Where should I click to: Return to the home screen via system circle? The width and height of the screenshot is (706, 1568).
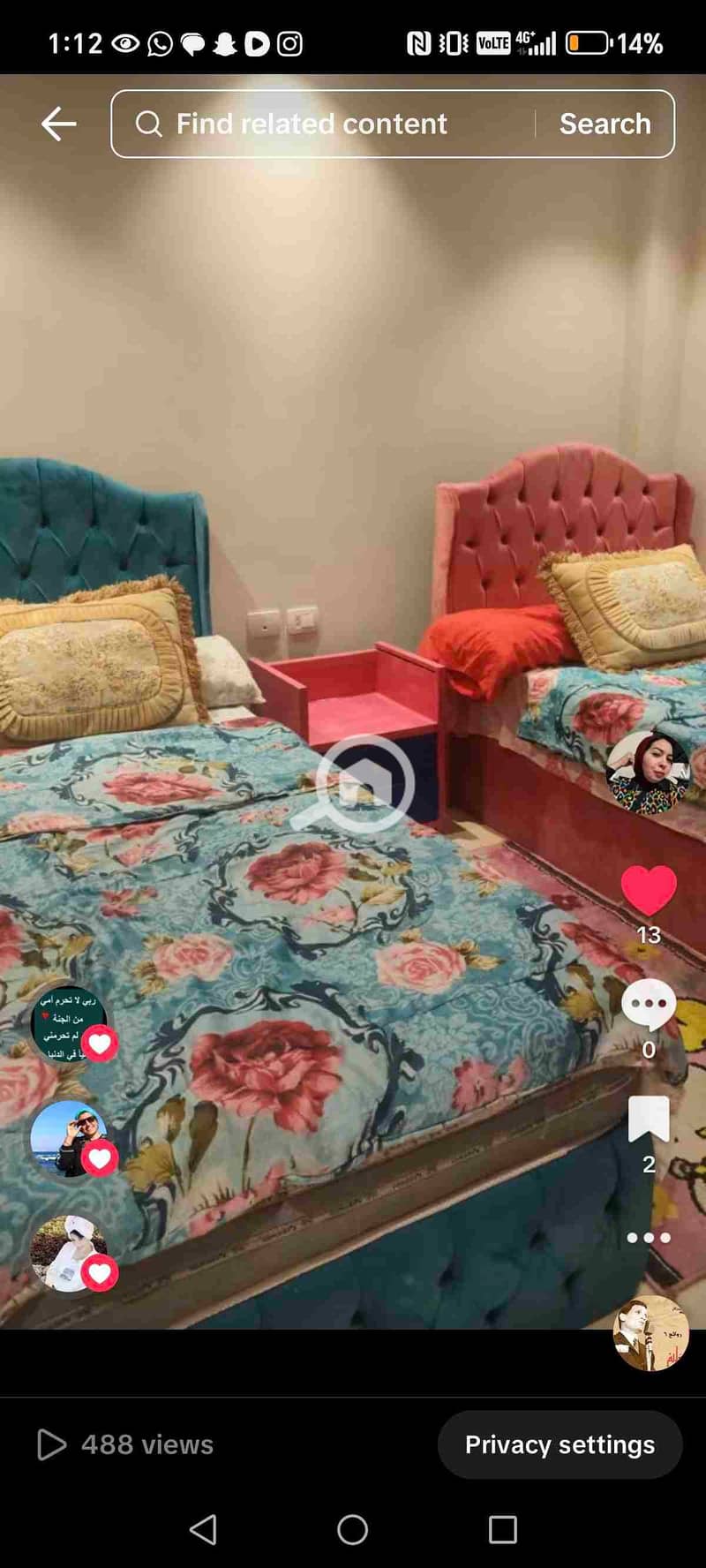point(353,1529)
